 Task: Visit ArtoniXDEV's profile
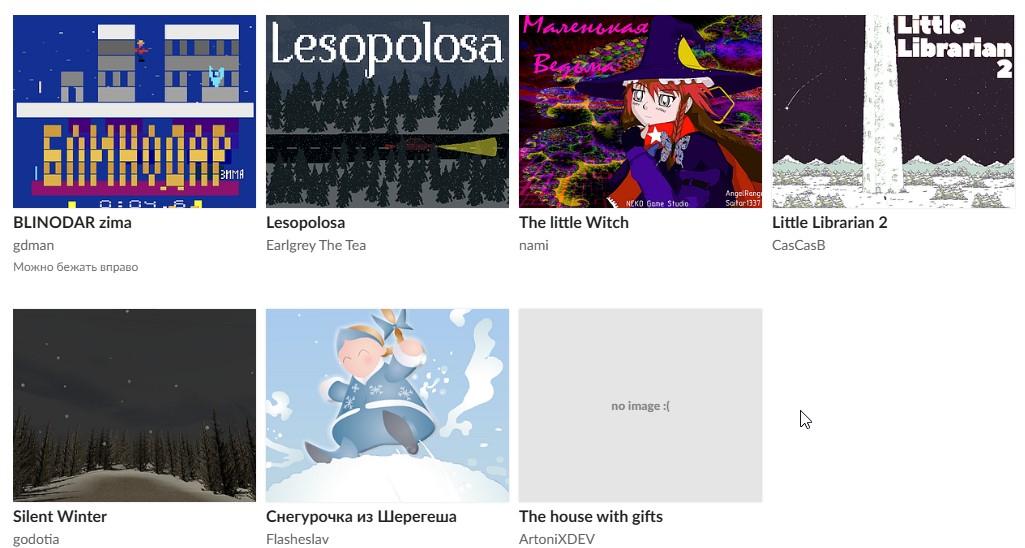pos(556,539)
